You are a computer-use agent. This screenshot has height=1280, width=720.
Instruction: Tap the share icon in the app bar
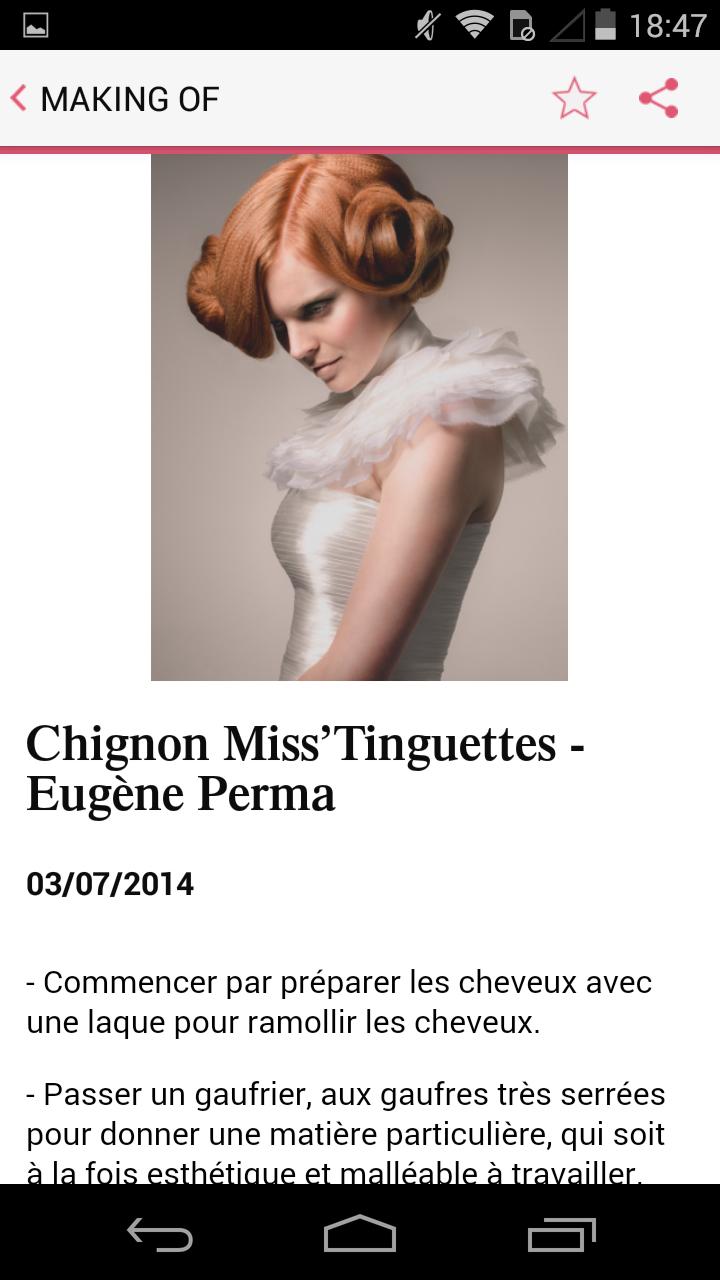click(x=657, y=98)
